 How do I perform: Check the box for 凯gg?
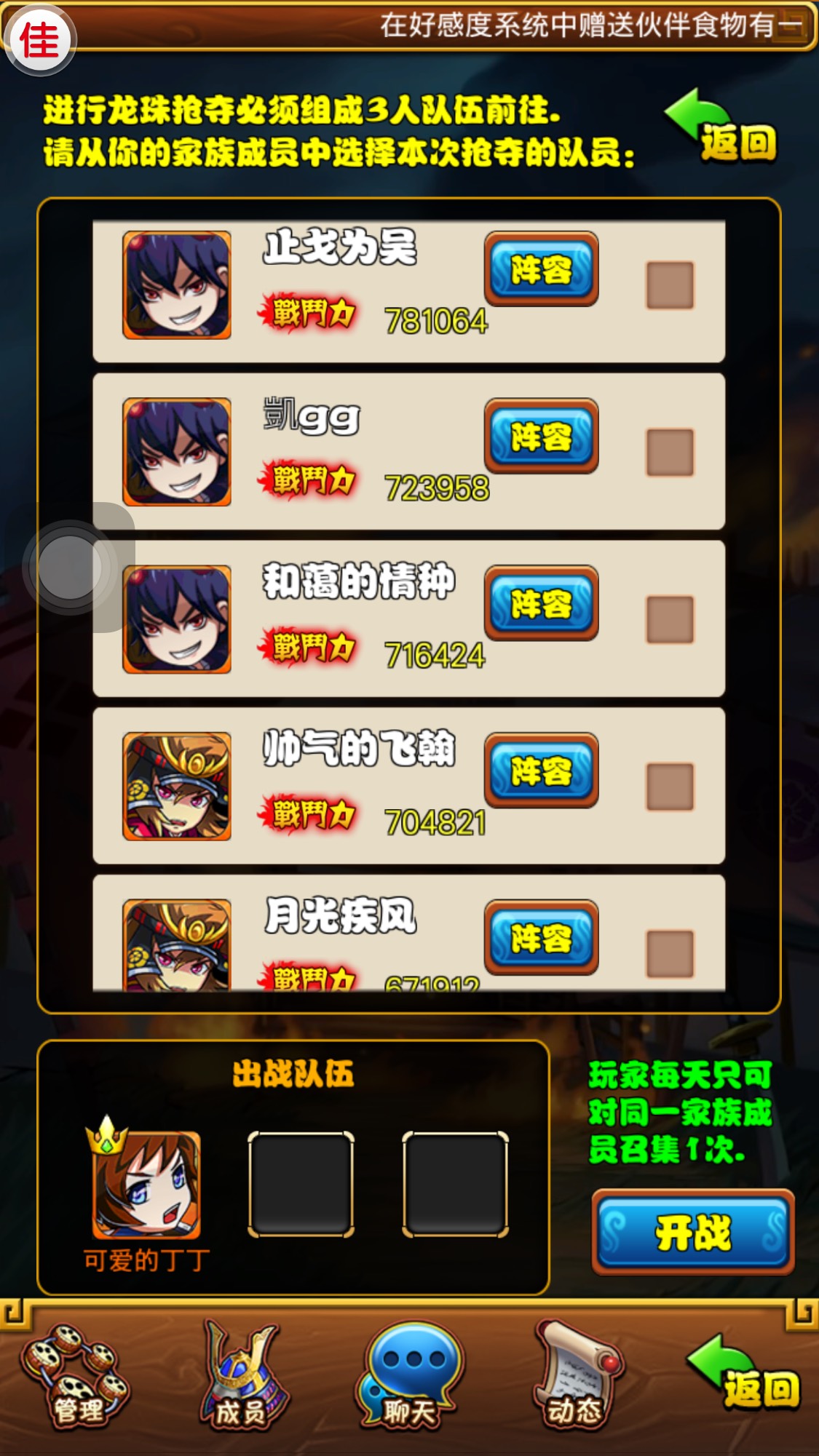pyautogui.click(x=670, y=452)
